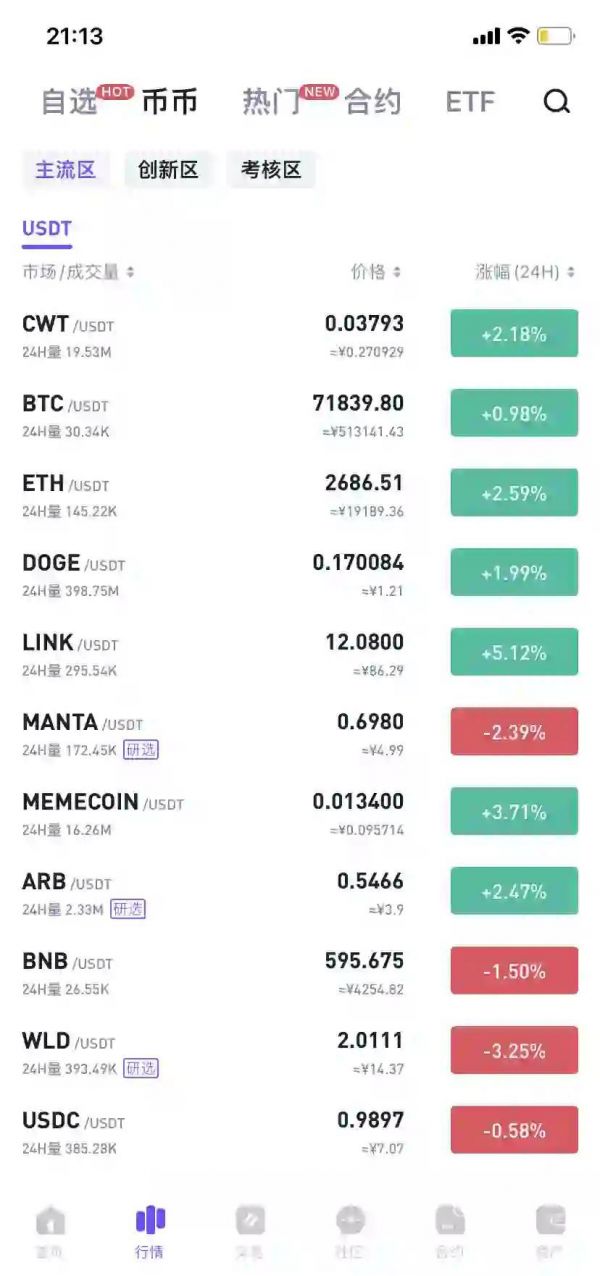This screenshot has width=600, height=1276.
Task: Open the ETH/USDT market row
Action: coord(300,493)
